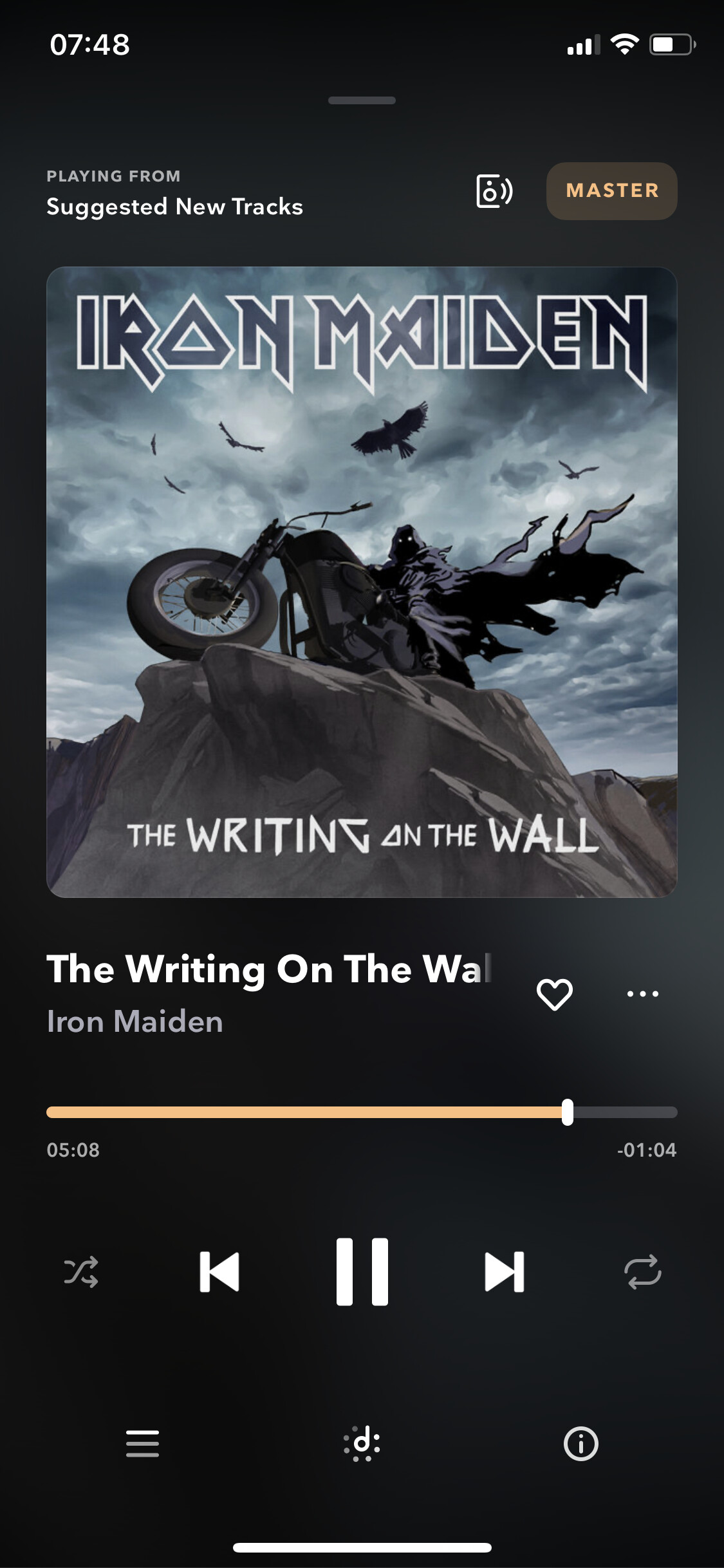Screen dimensions: 724x1568
Task: Open the three-dot track options menu
Action: [643, 994]
